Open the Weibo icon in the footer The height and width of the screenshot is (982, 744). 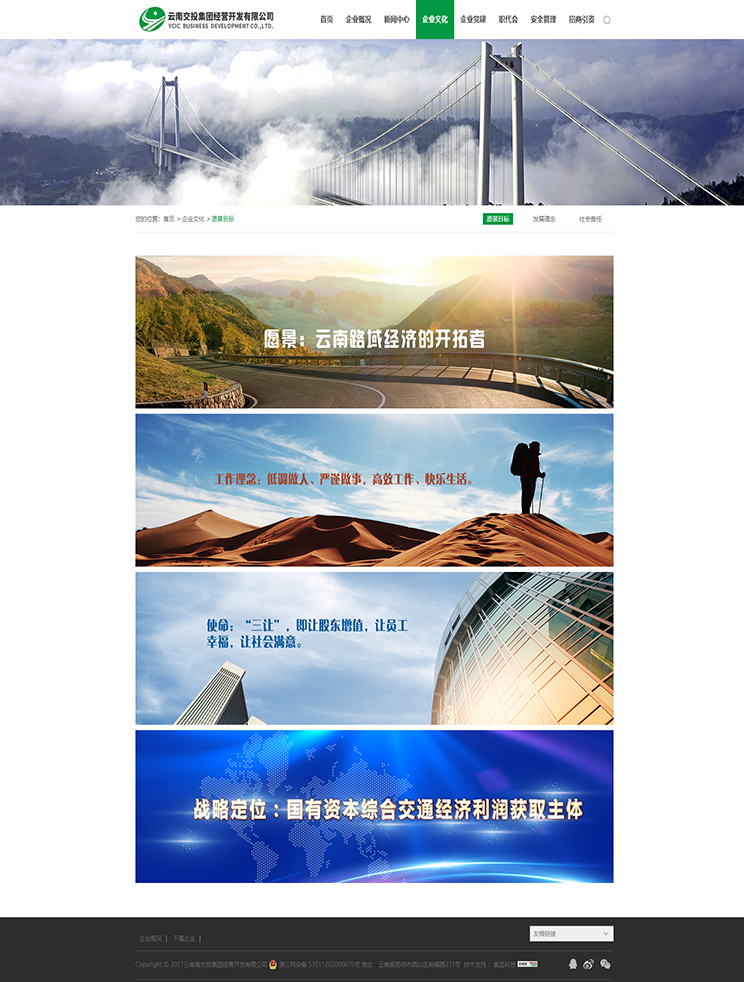588,964
